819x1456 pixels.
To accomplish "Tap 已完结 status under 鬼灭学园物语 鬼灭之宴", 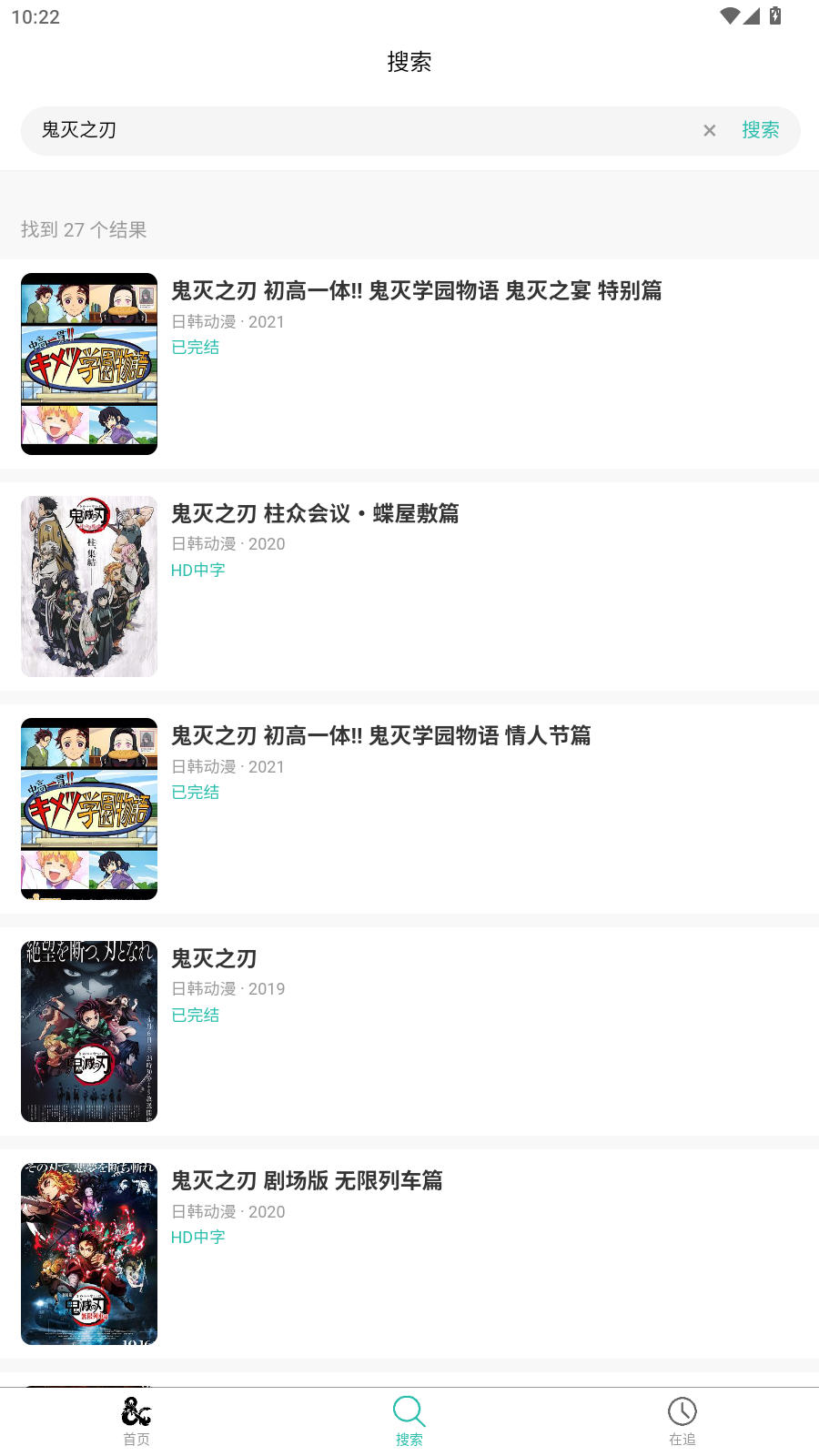I will pos(195,347).
